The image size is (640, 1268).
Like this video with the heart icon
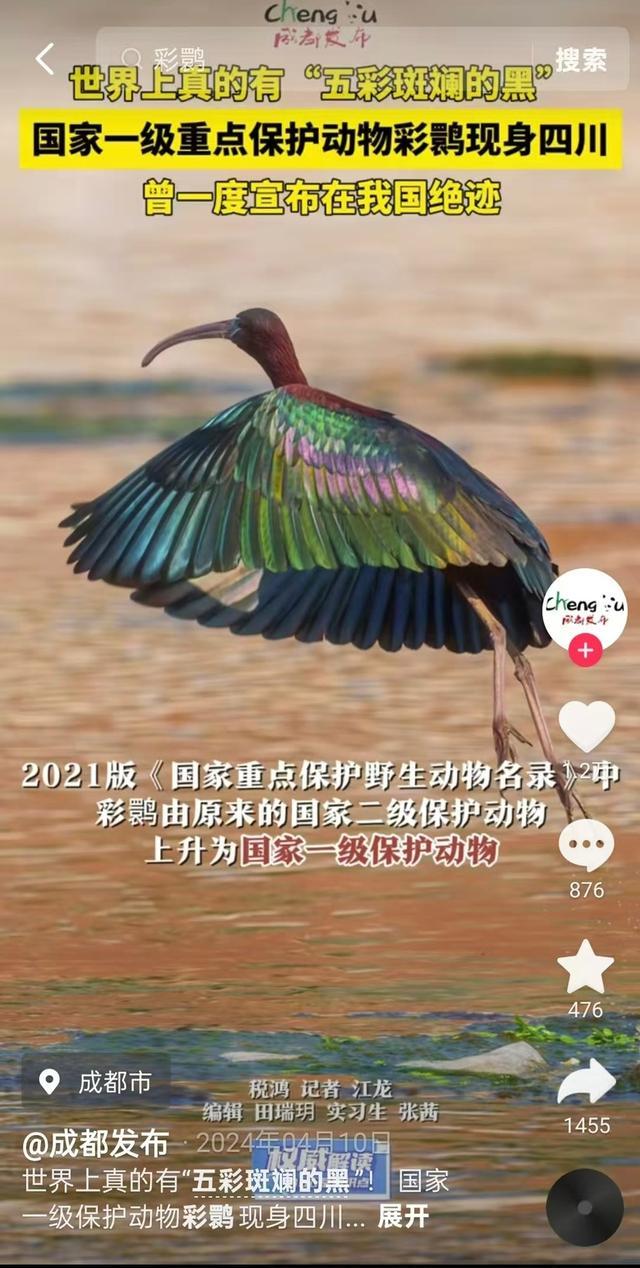[586, 727]
